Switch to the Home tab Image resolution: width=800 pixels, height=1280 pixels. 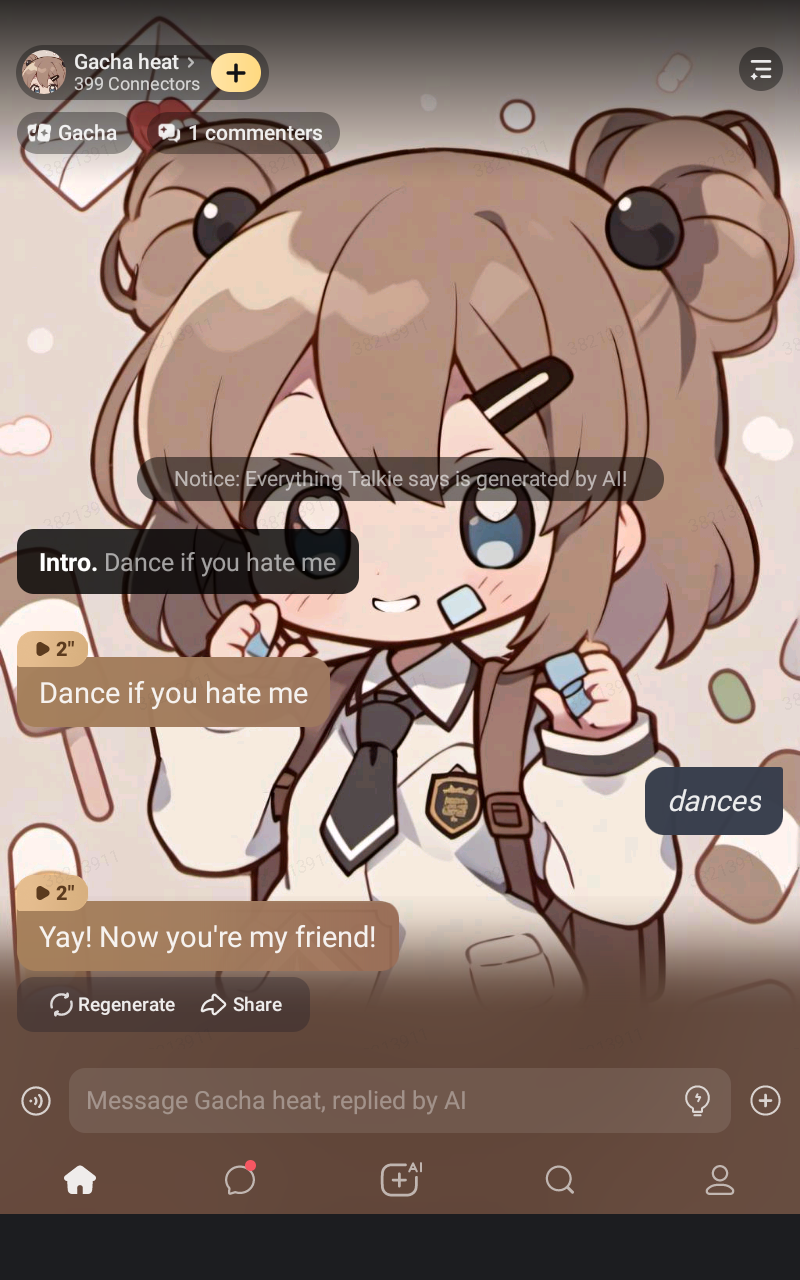(80, 1180)
